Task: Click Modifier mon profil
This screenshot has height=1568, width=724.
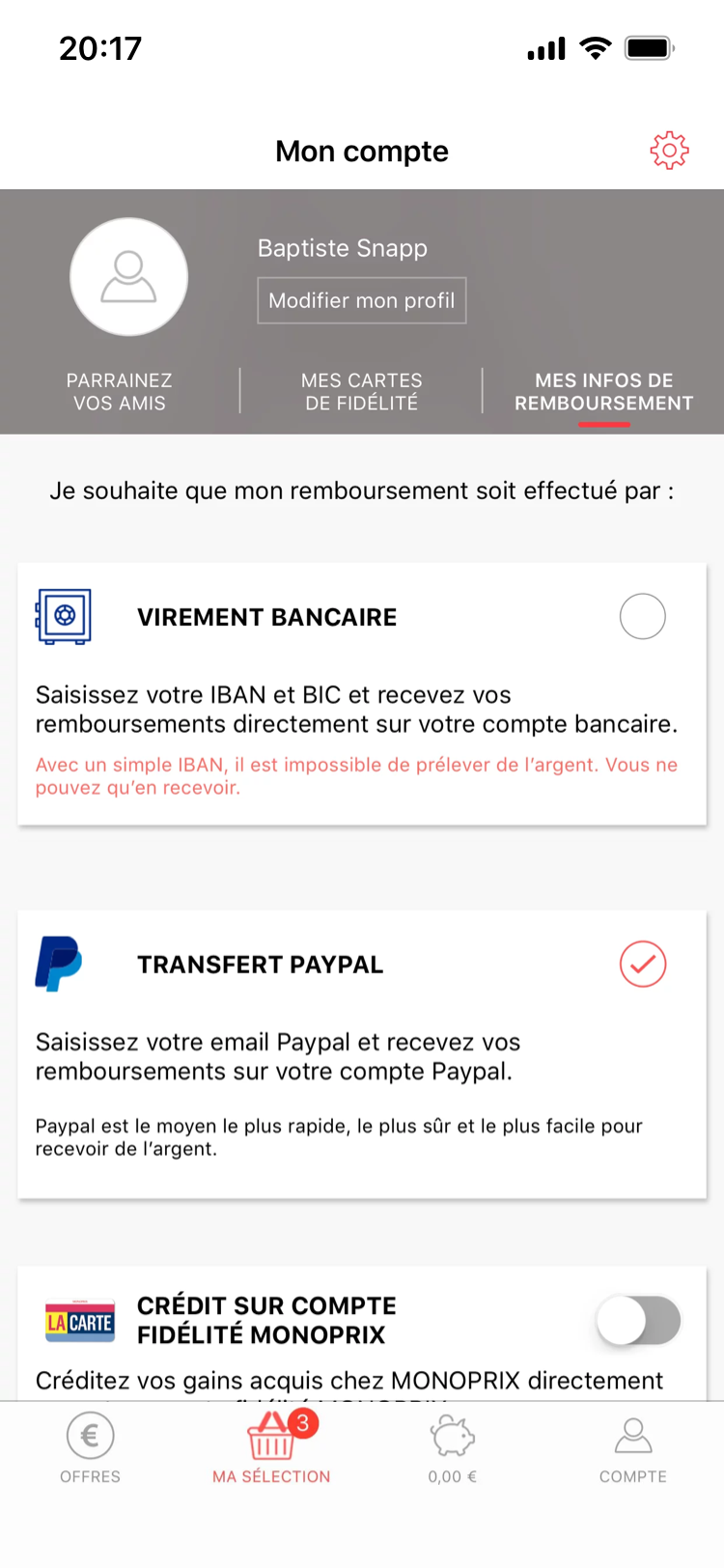Action: tap(361, 300)
